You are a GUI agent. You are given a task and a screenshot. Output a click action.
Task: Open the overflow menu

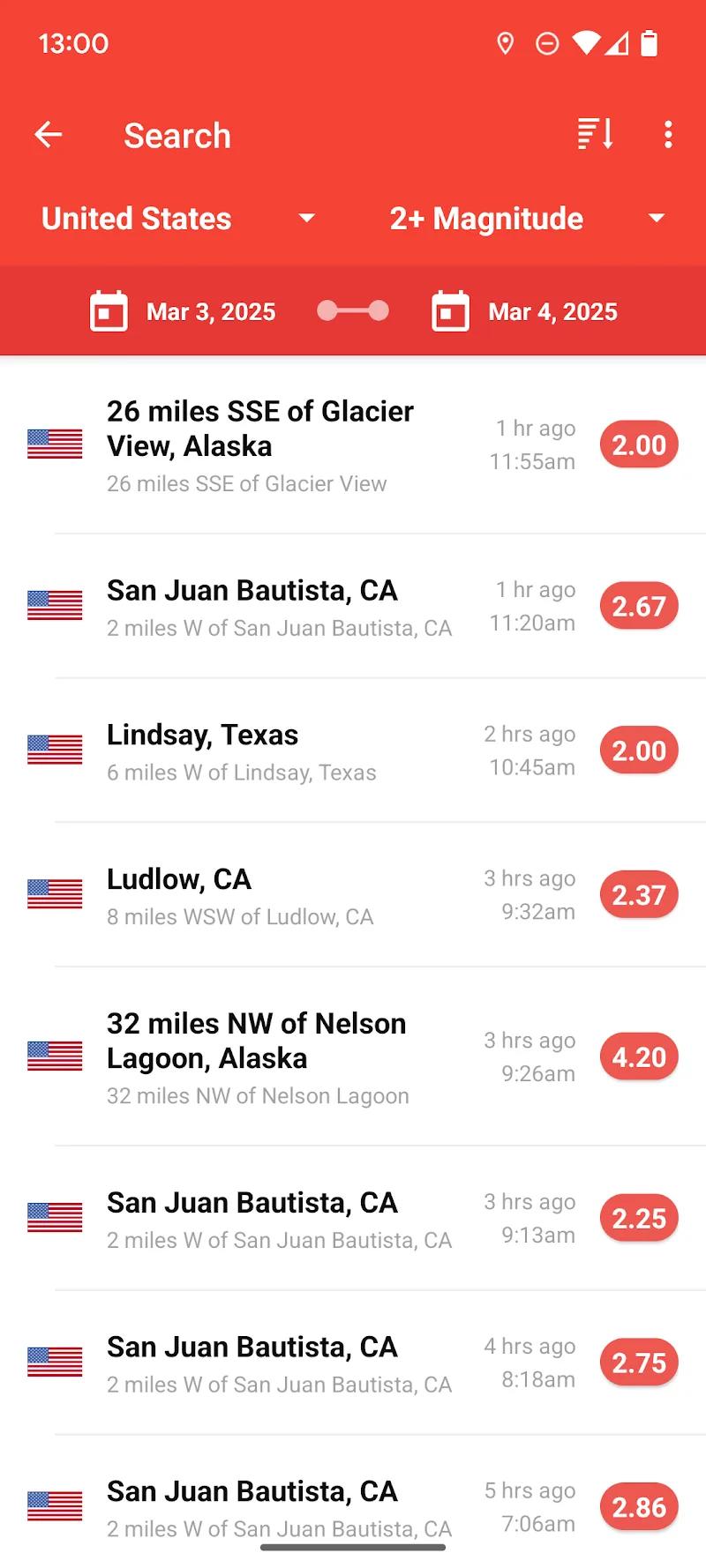point(668,134)
